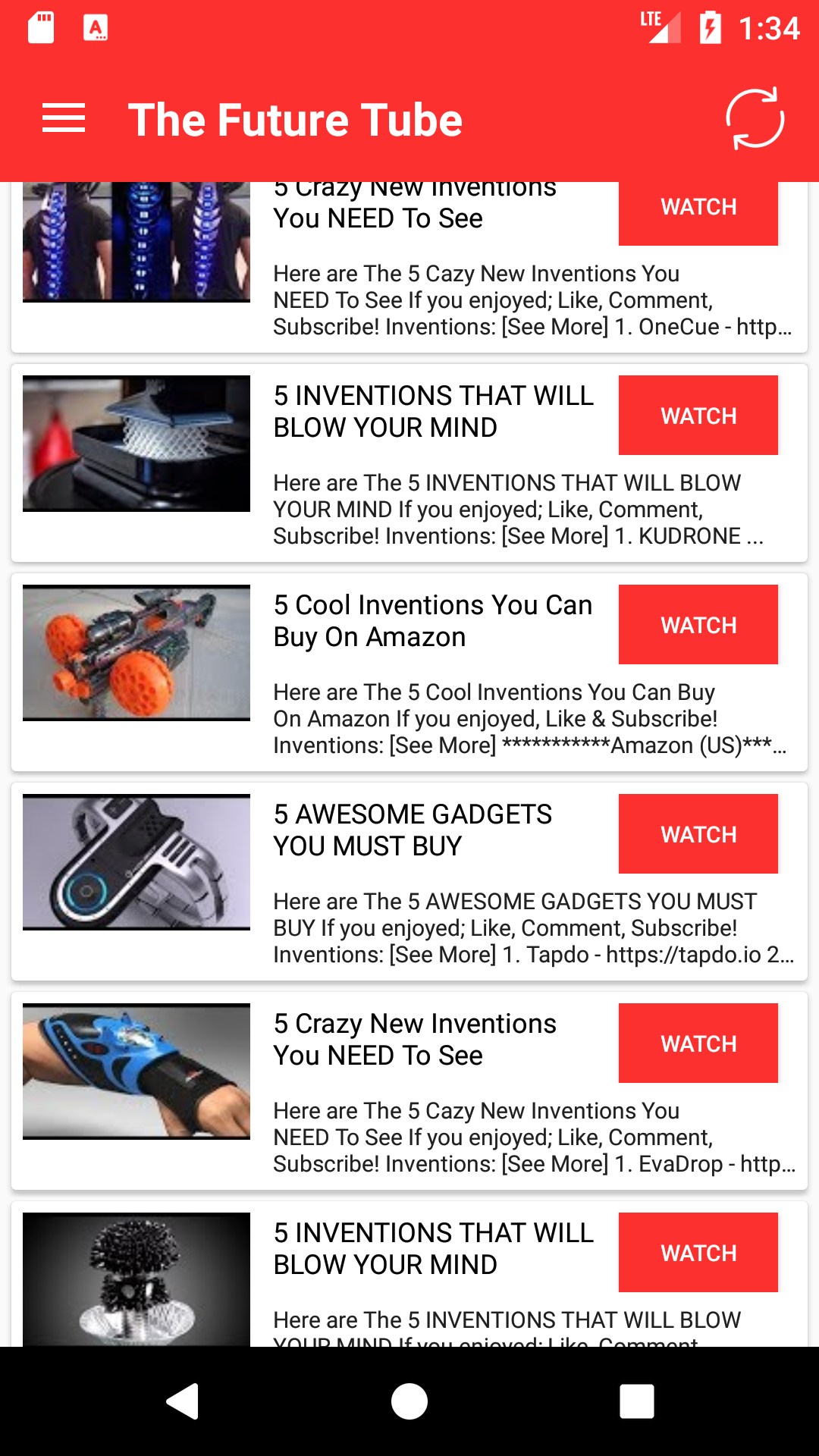Viewport: 819px width, 1456px height.
Task: Open the AWESOME GADGETS video thumbnail
Action: (x=136, y=862)
